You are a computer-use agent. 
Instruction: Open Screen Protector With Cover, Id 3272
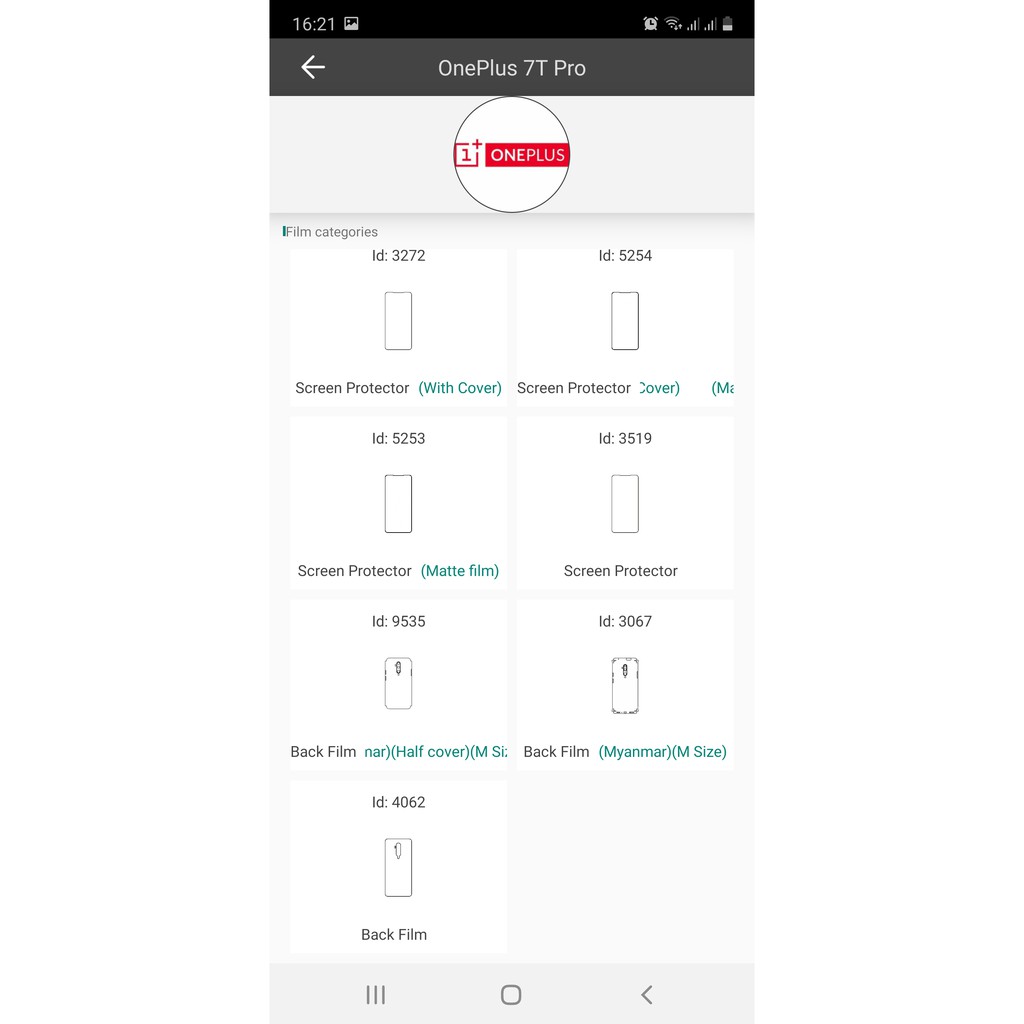(x=398, y=327)
